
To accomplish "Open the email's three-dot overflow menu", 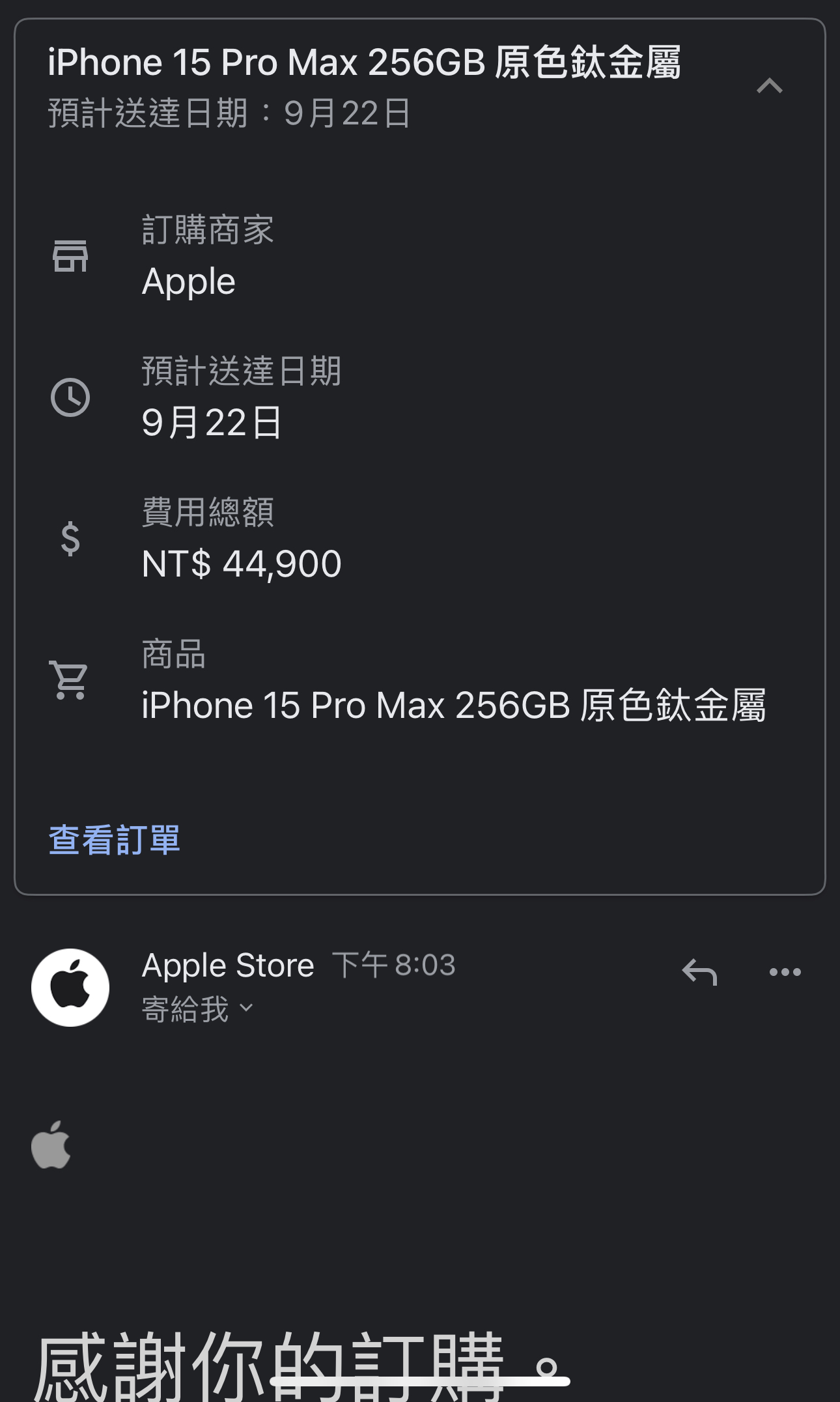I will 785,972.
